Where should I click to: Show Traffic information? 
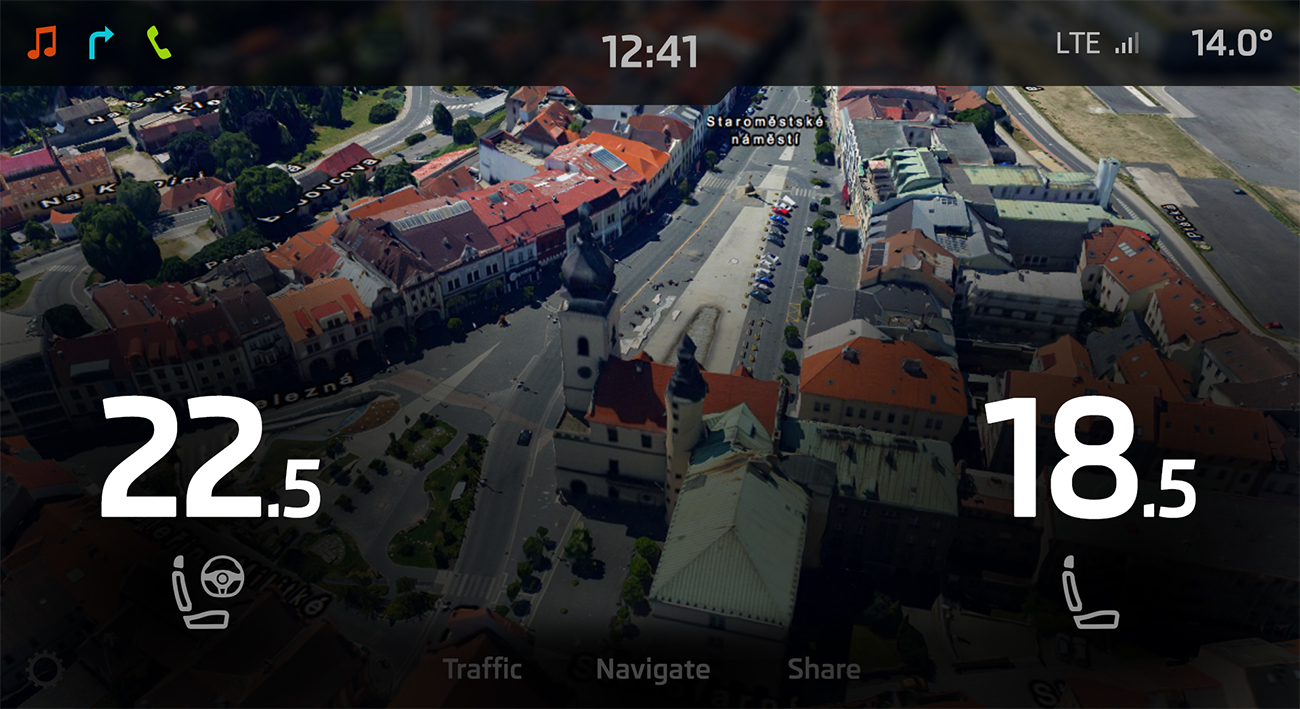(482, 669)
